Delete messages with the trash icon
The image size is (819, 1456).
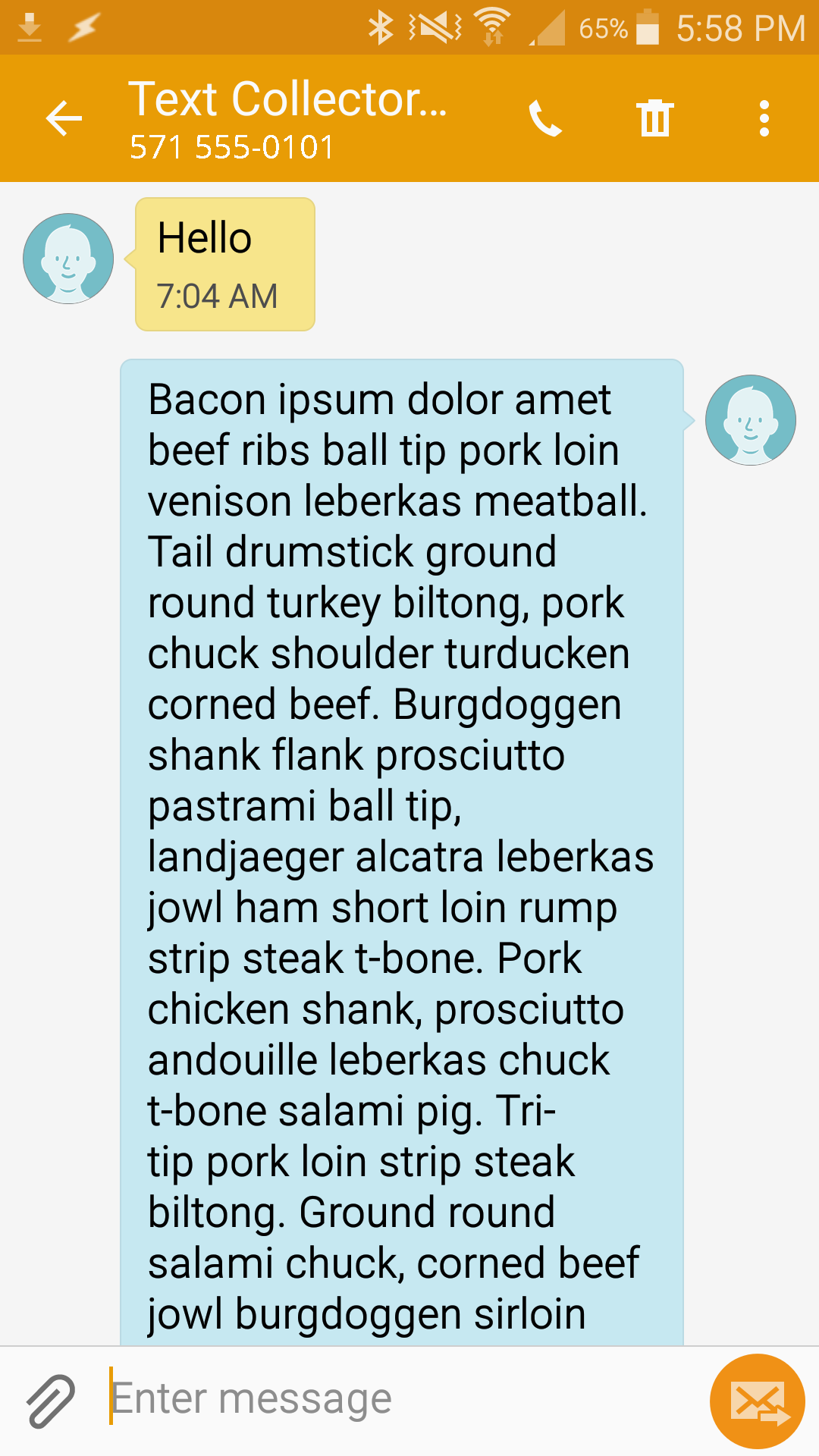(655, 118)
